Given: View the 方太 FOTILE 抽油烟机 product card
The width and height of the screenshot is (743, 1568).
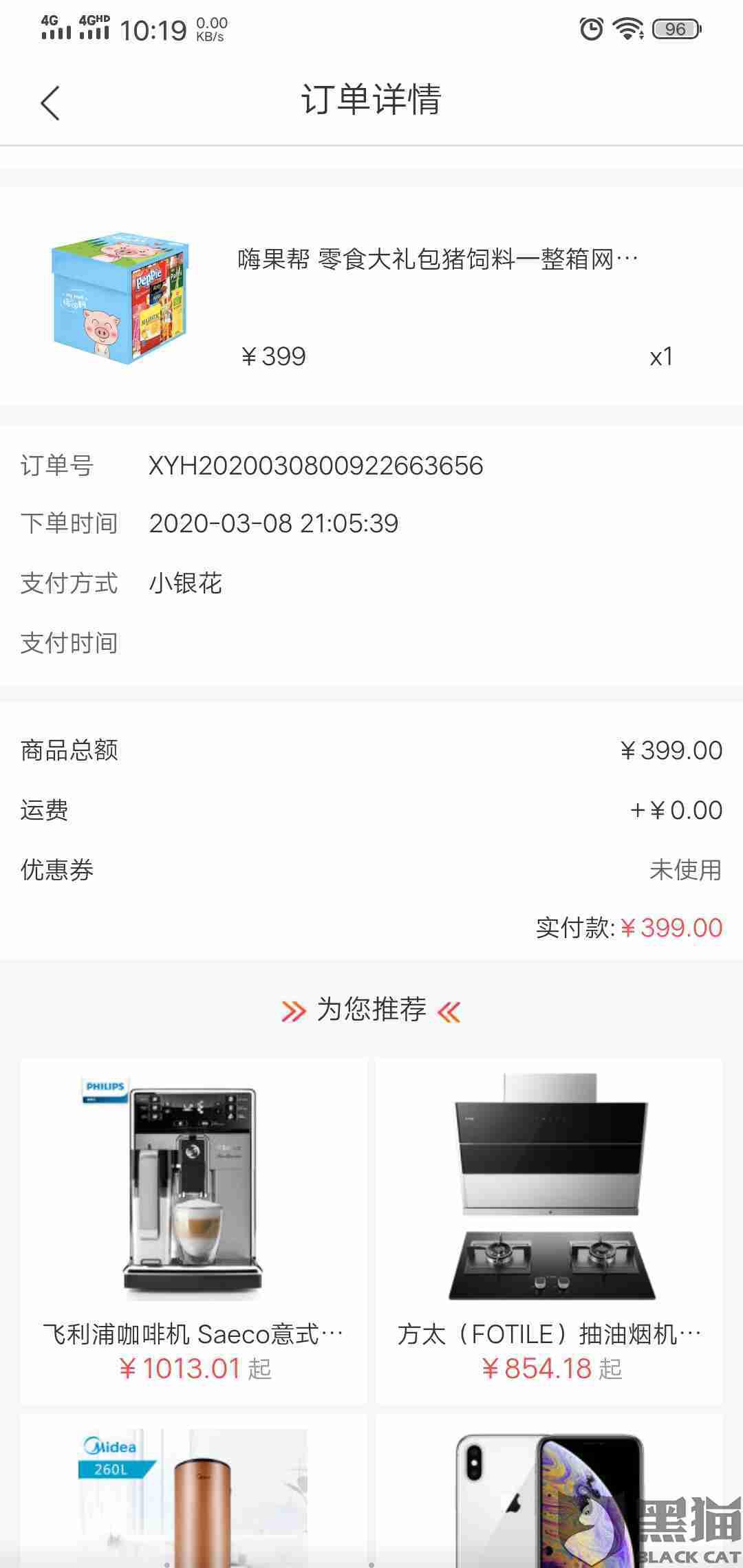Looking at the screenshot, I should pyautogui.click(x=549, y=1231).
